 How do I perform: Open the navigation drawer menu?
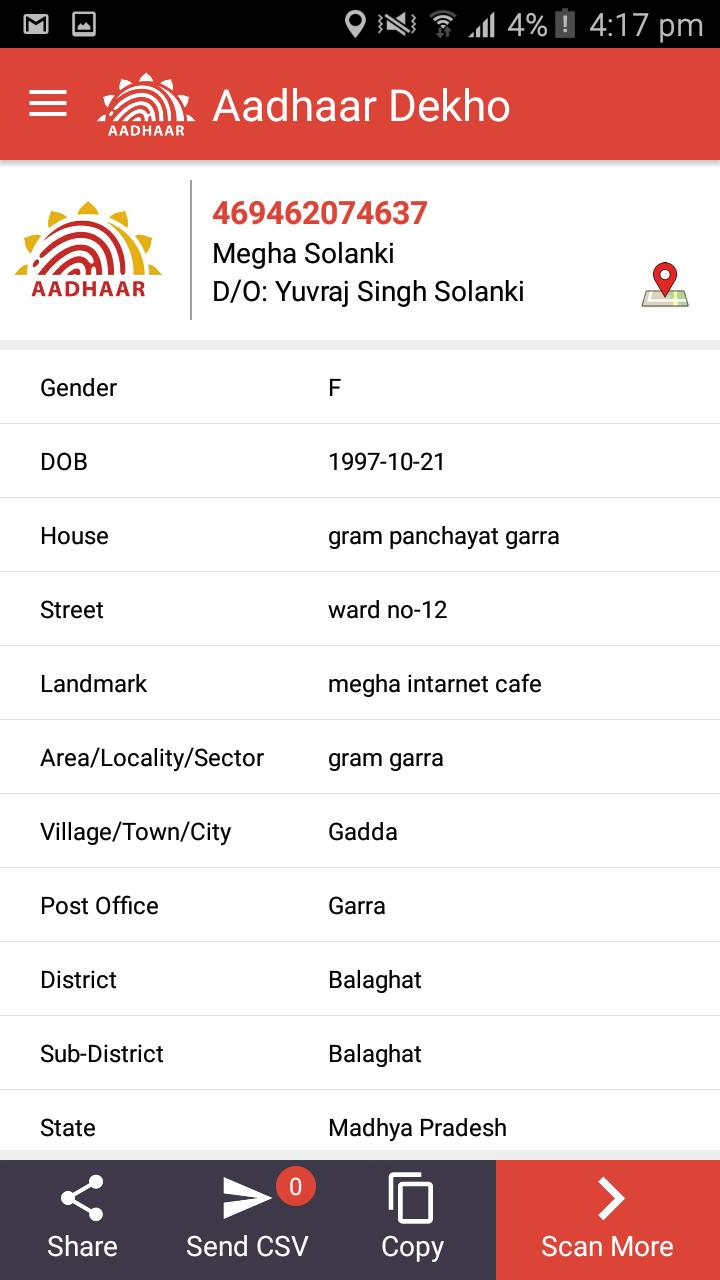(47, 103)
